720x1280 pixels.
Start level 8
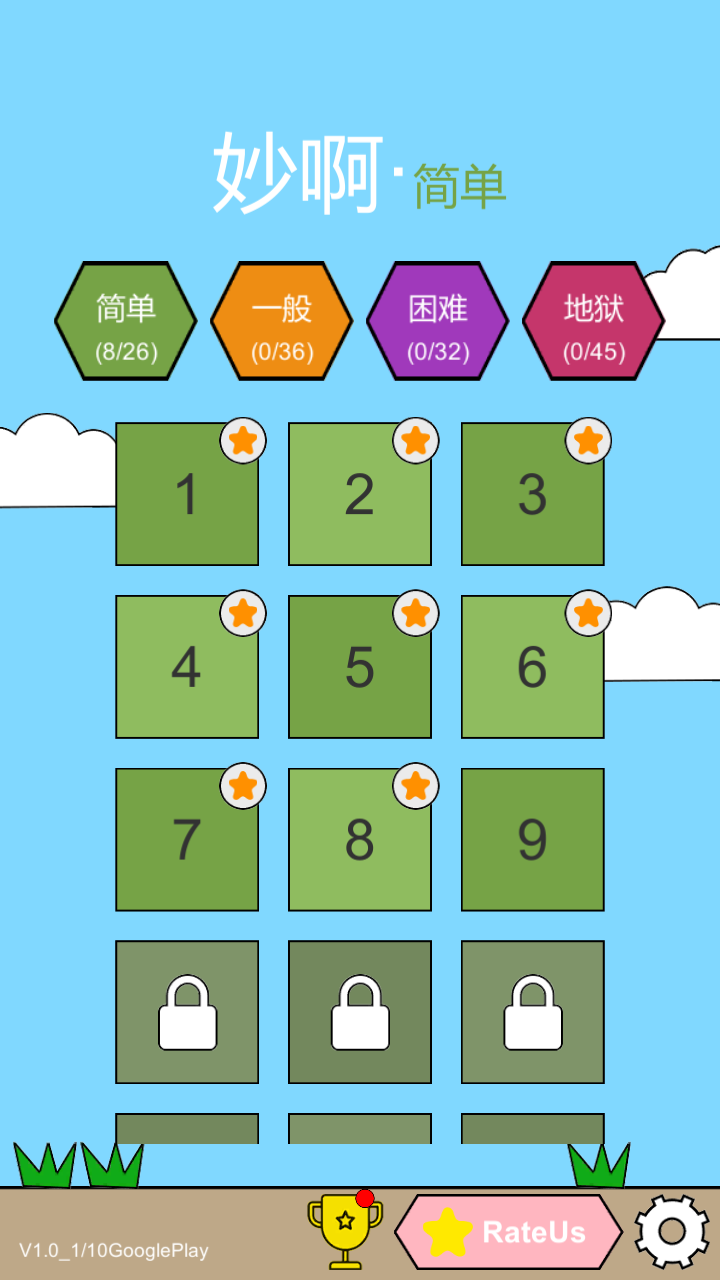click(360, 840)
